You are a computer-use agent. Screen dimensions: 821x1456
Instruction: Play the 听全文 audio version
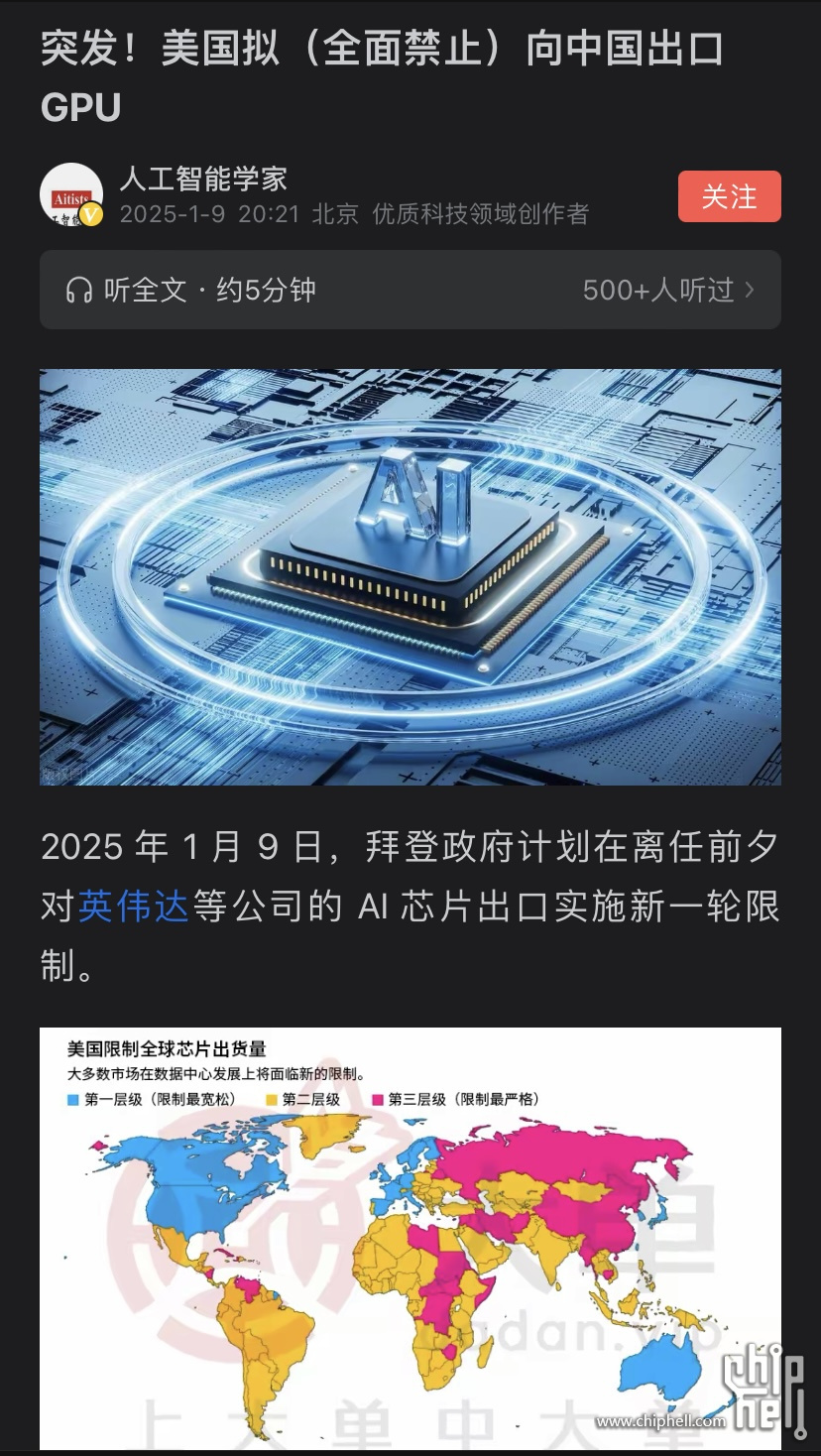tap(190, 290)
